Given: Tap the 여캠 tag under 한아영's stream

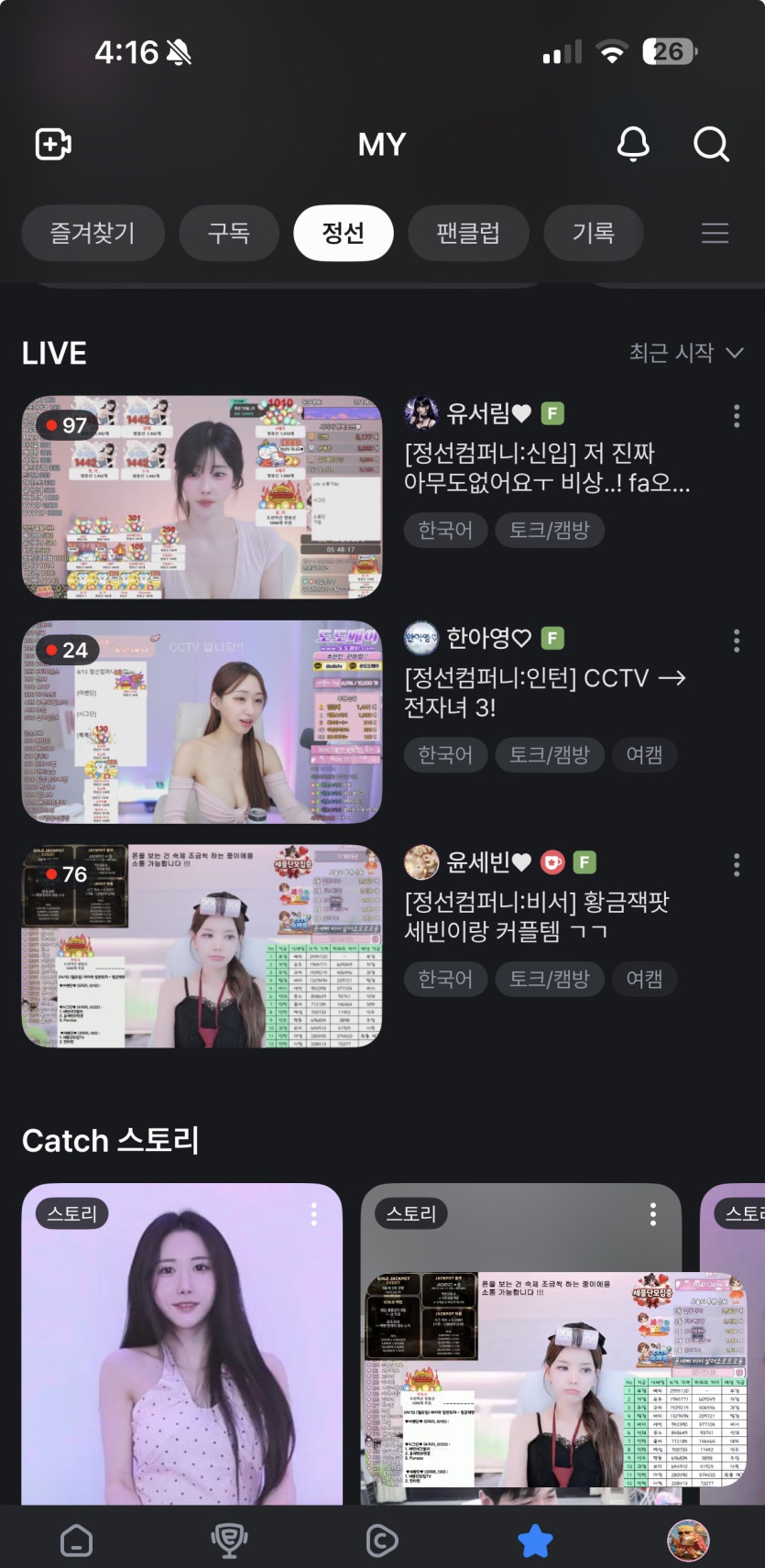Looking at the screenshot, I should (644, 754).
